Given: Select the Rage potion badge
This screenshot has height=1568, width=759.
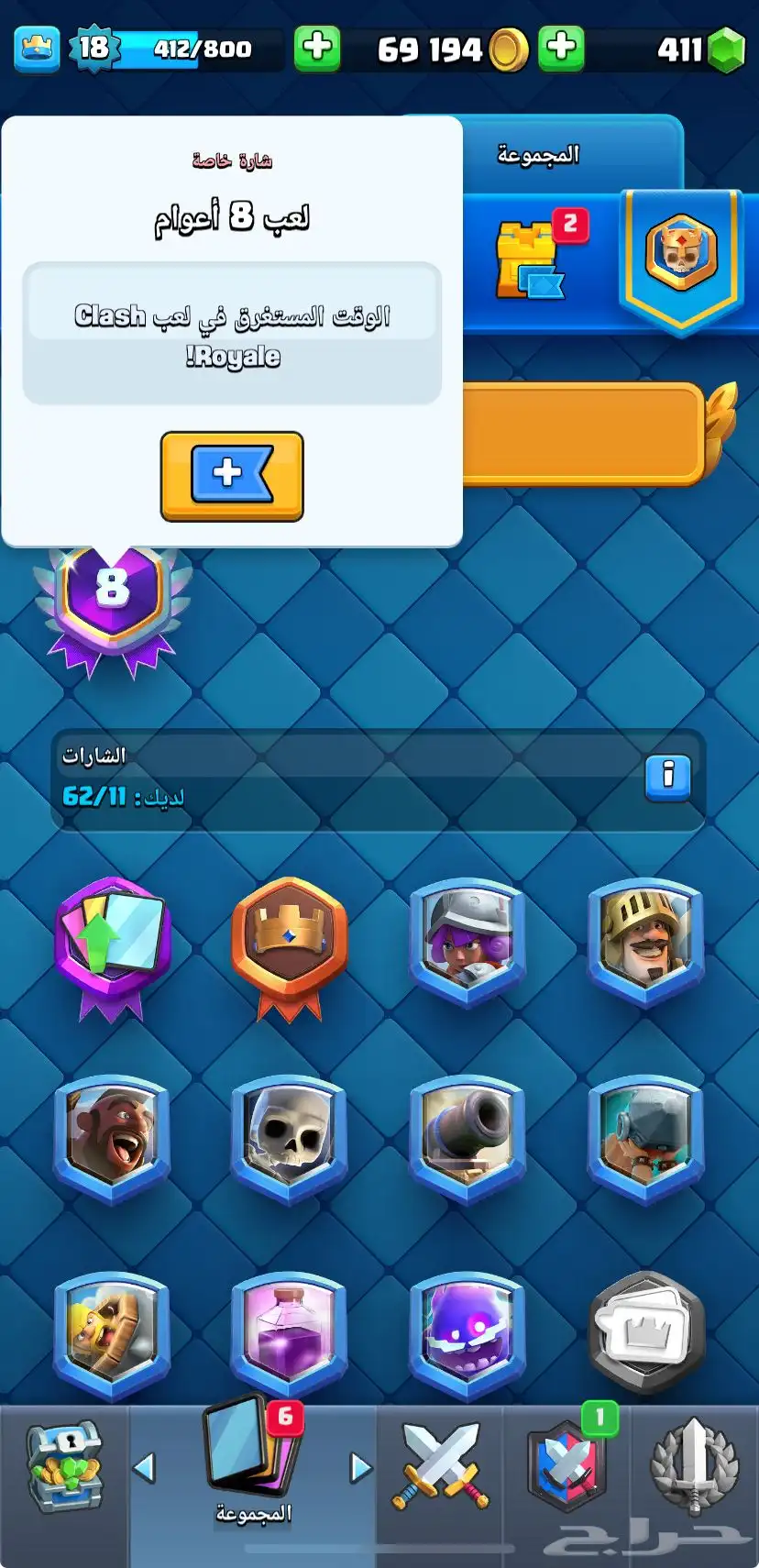Looking at the screenshot, I should (x=289, y=1334).
